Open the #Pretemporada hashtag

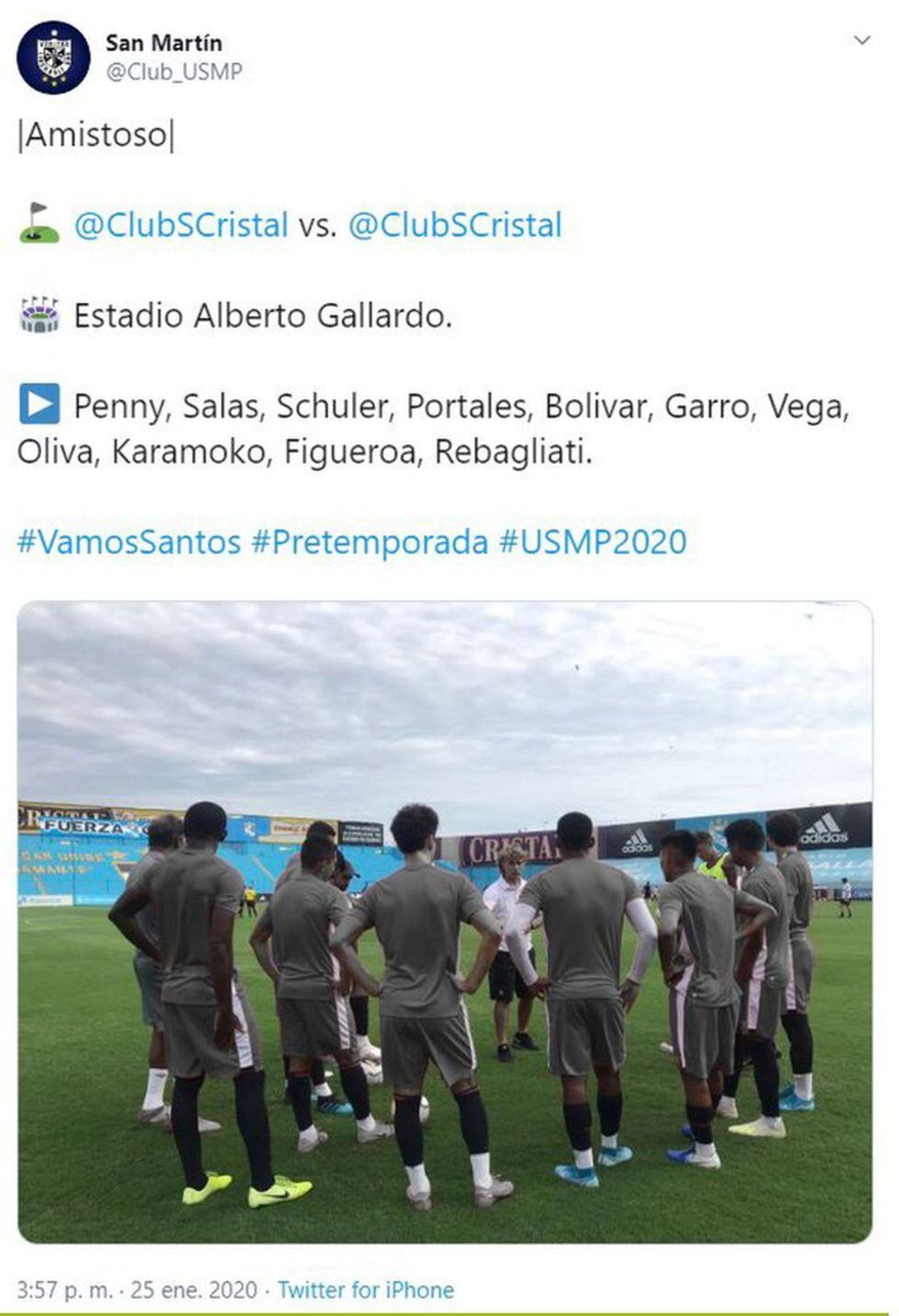click(370, 541)
